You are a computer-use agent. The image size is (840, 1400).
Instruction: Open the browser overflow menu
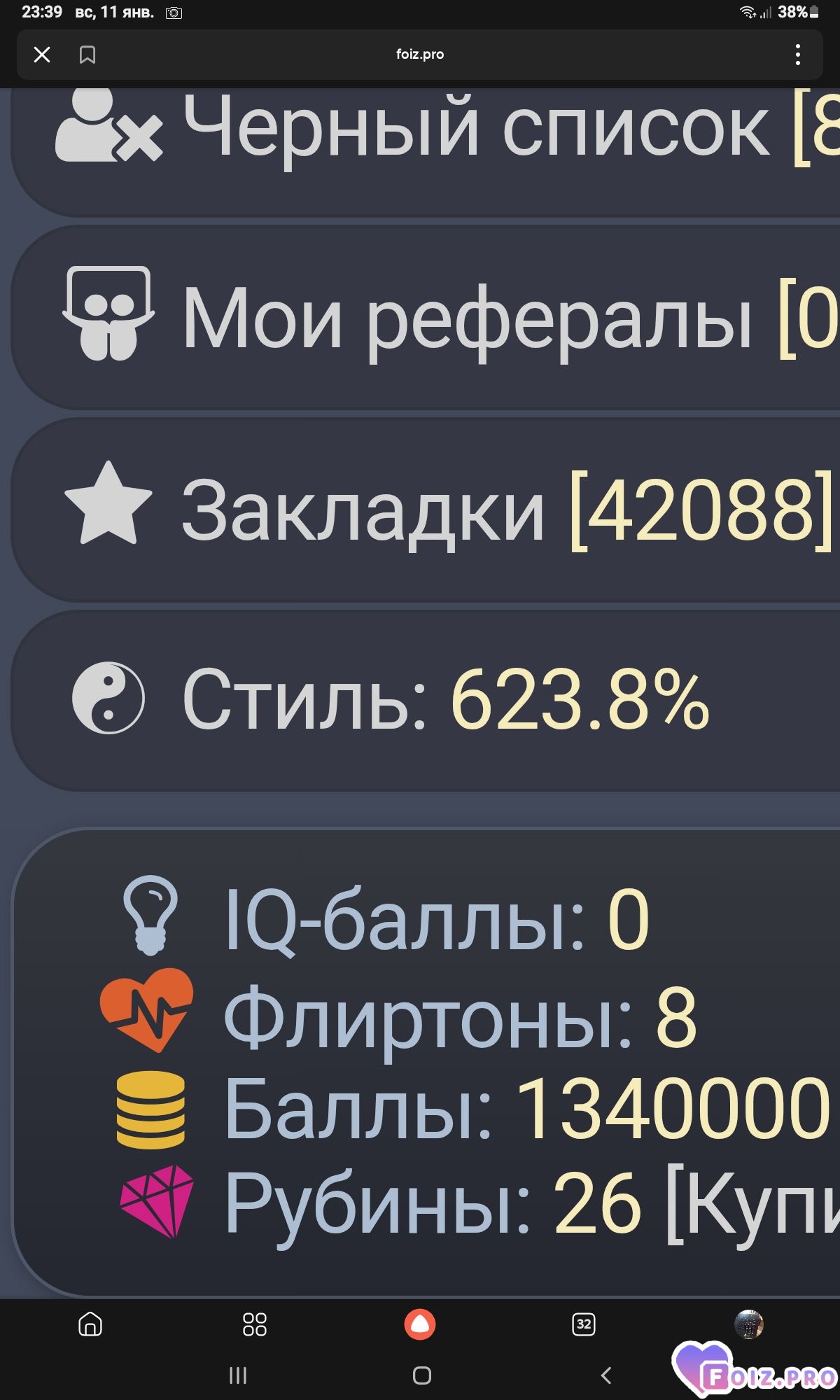pyautogui.click(x=797, y=55)
